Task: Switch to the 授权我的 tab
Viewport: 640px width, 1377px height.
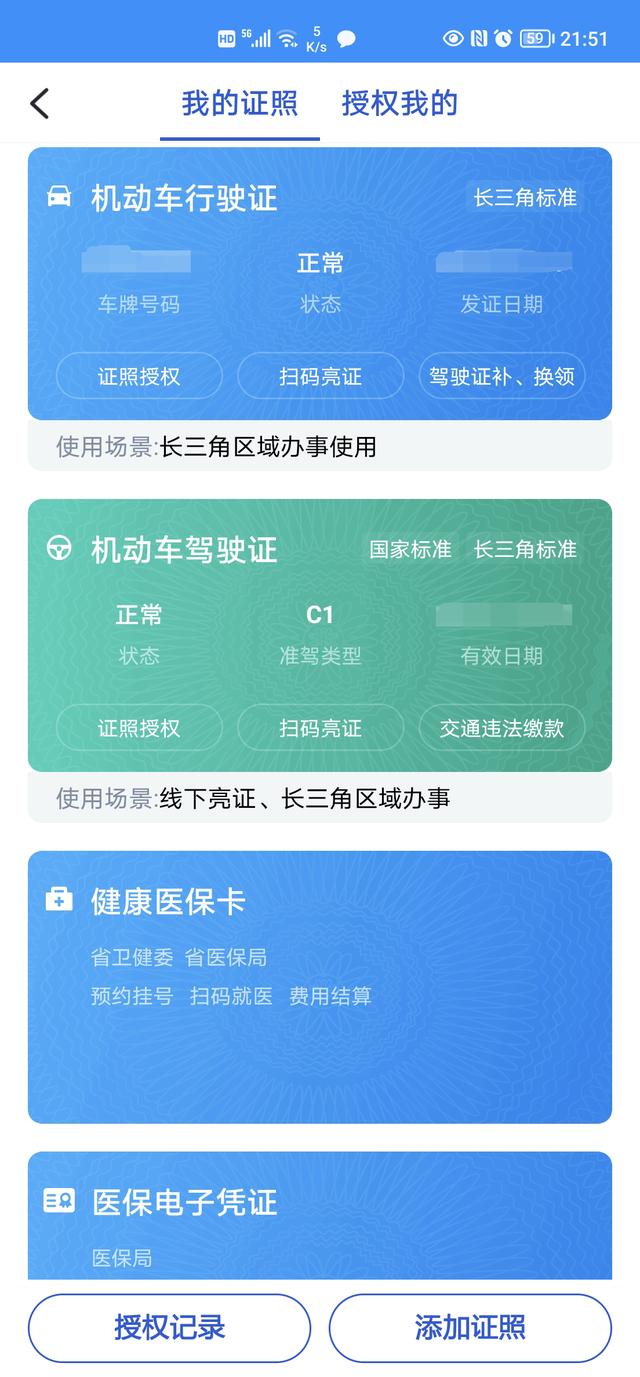Action: coord(399,103)
